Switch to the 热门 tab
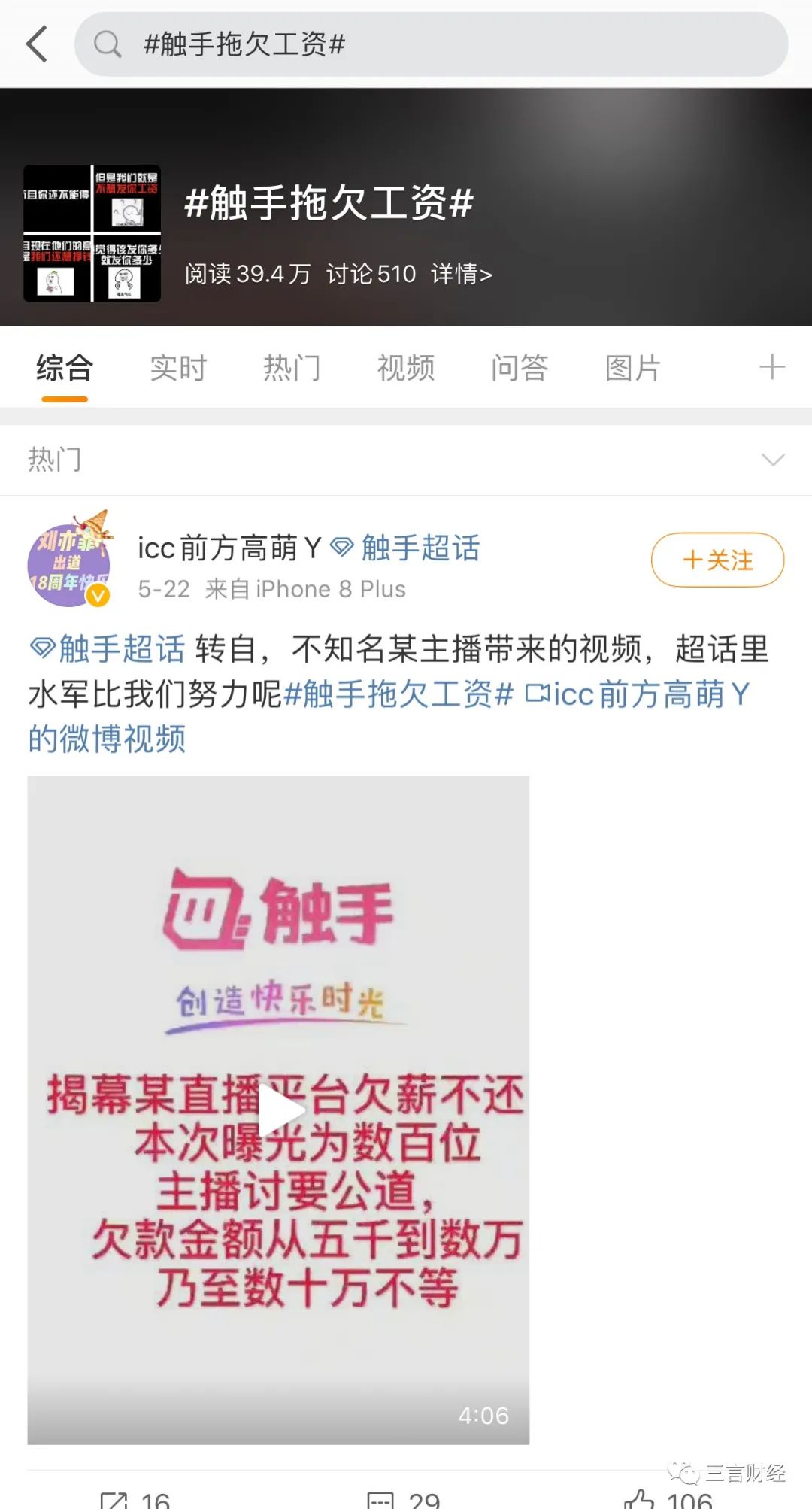 [292, 368]
